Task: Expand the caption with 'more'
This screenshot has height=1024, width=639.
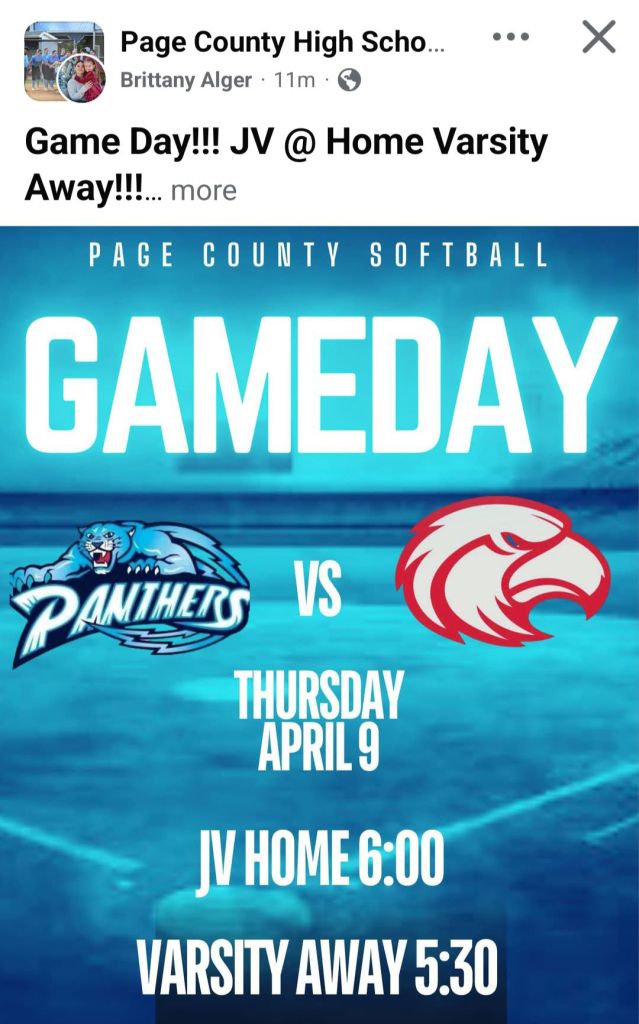Action: [203, 190]
